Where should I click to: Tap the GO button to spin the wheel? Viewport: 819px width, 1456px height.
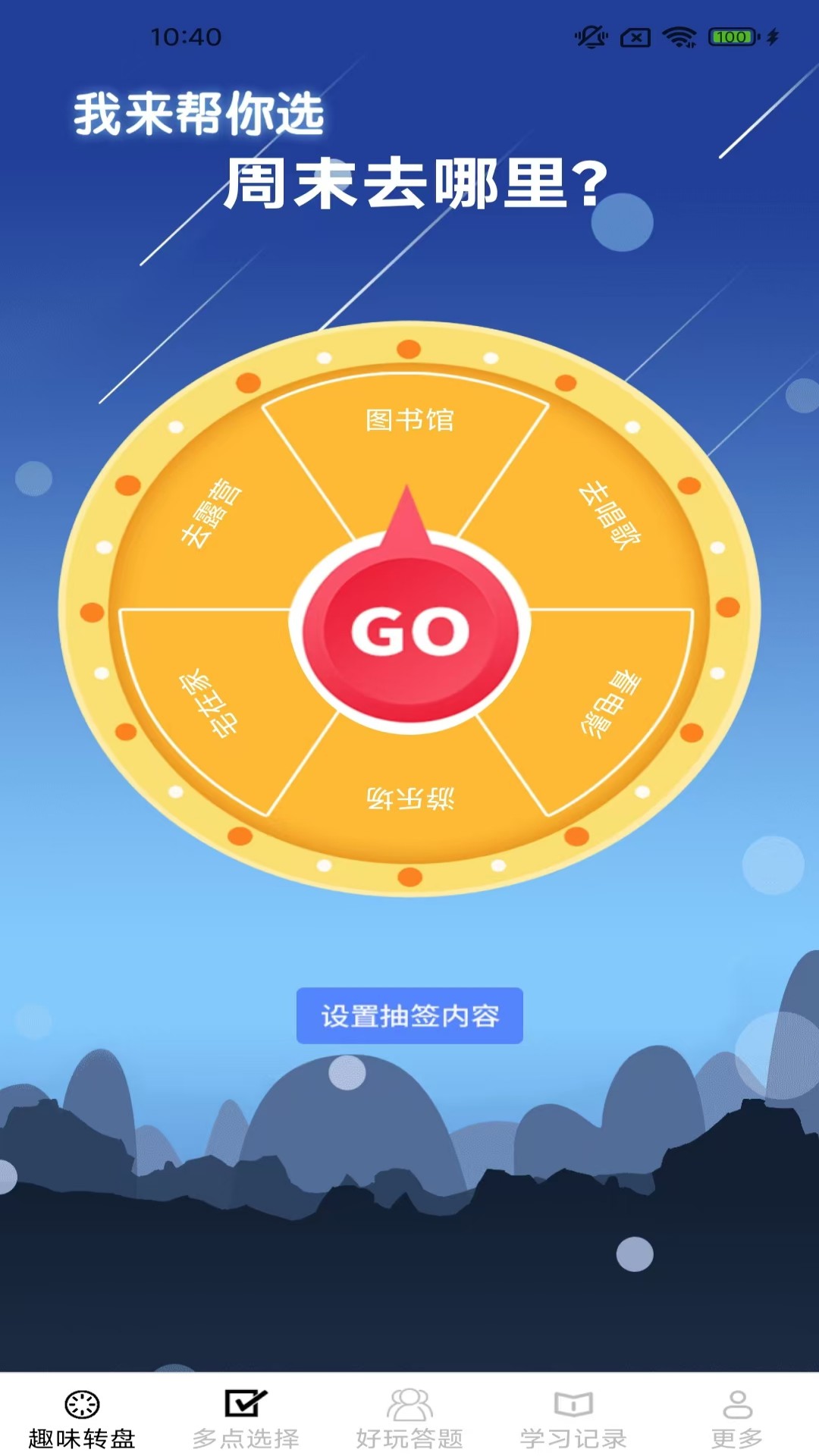tap(409, 631)
